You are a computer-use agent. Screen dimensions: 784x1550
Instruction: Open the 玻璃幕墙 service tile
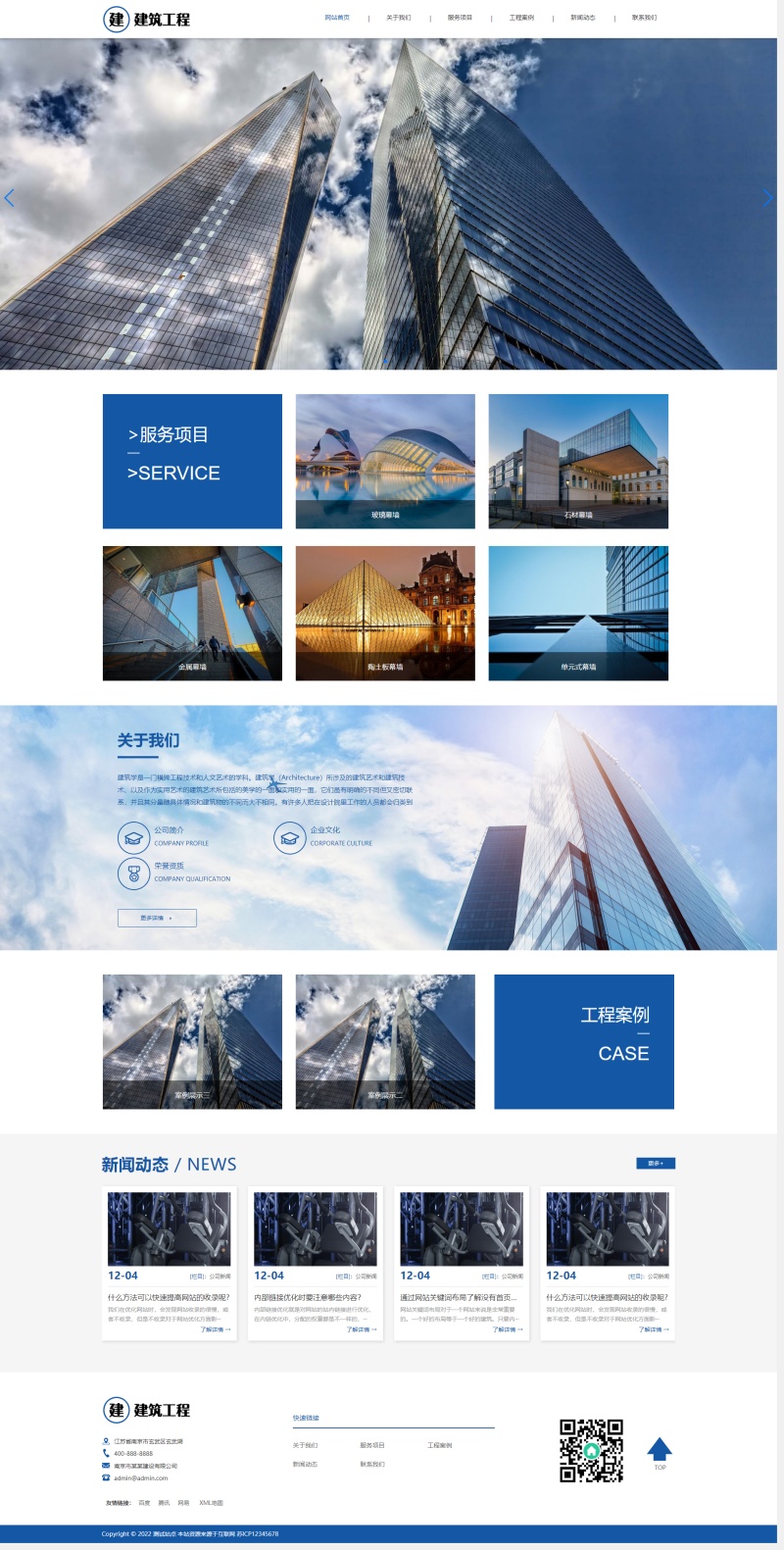385,461
